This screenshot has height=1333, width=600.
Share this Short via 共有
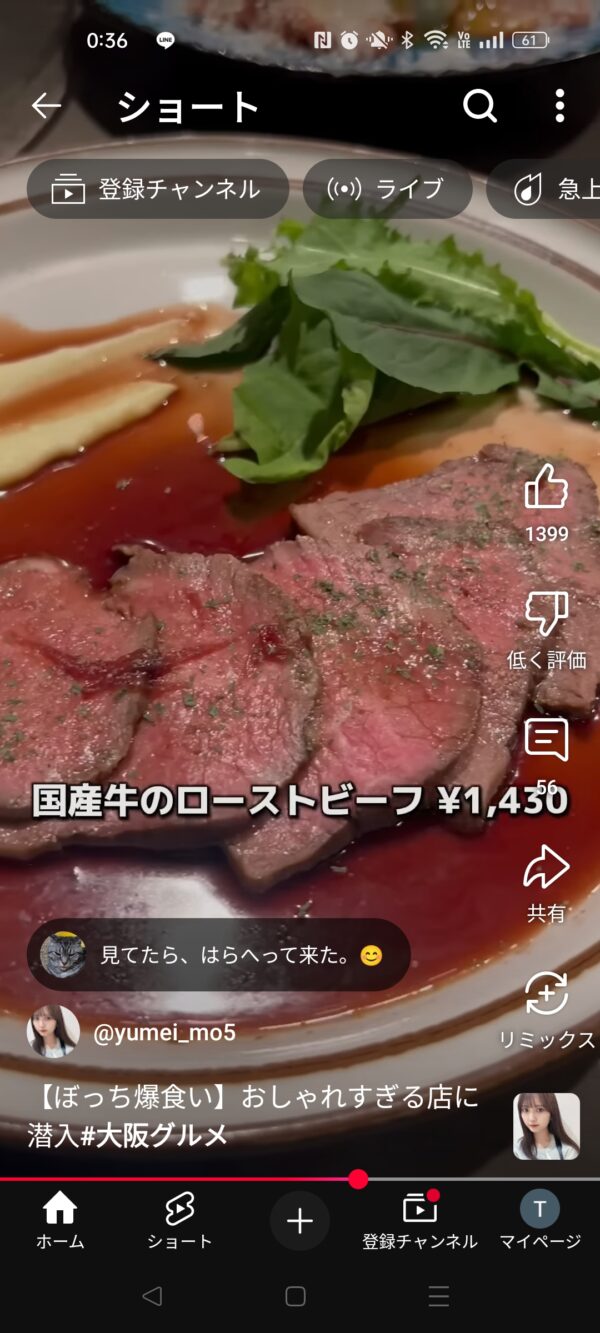click(546, 867)
